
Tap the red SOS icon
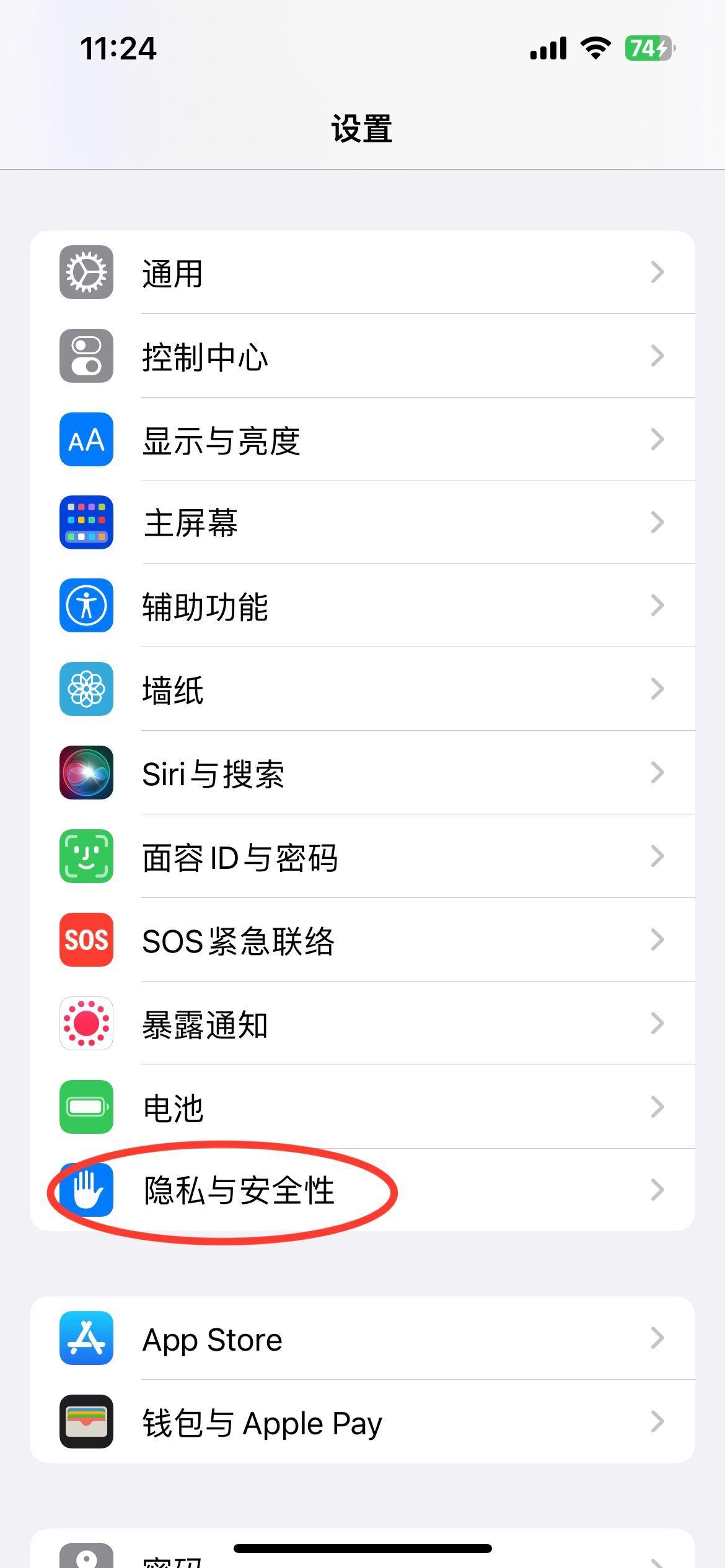coord(86,941)
